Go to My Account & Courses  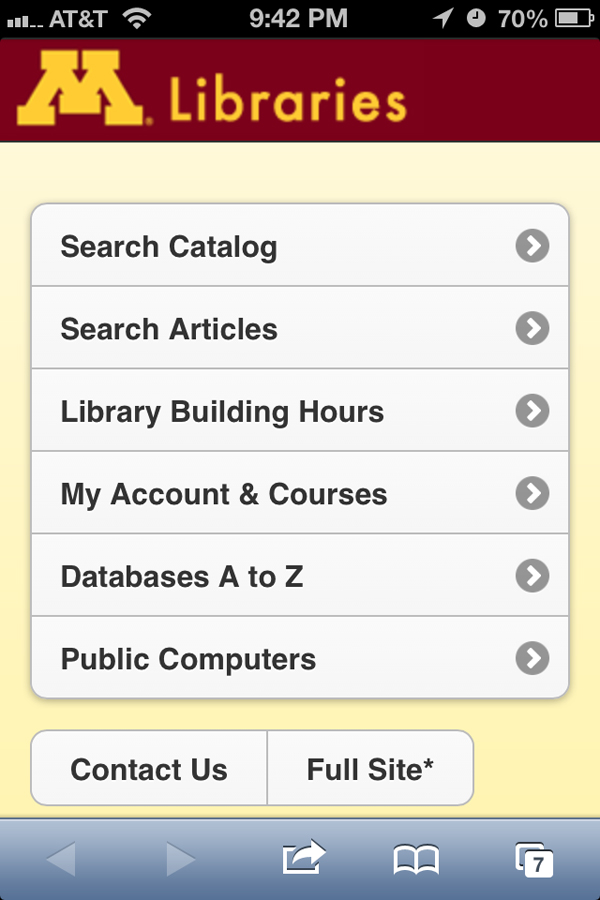300,493
